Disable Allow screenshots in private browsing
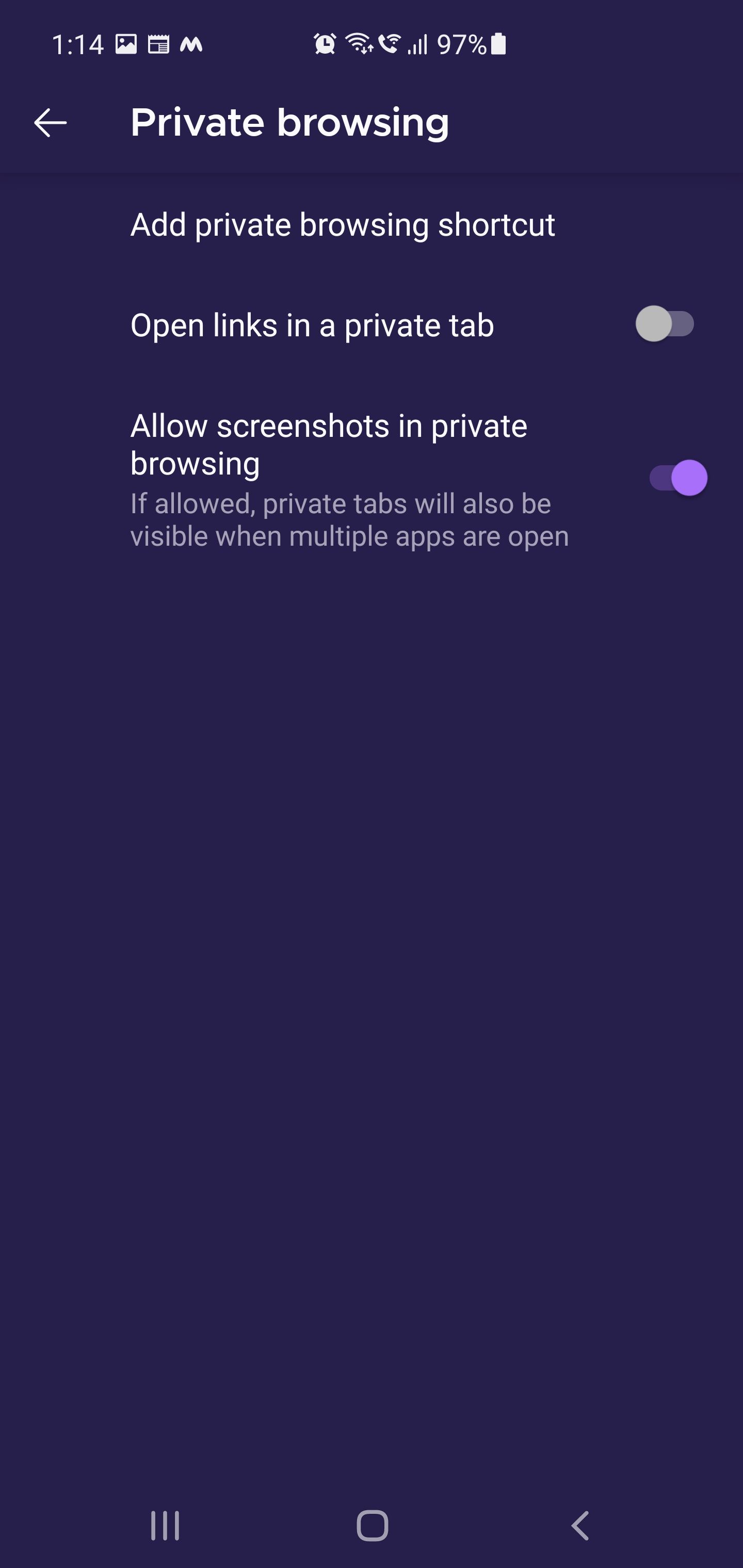The width and height of the screenshot is (743, 1568). (x=678, y=478)
